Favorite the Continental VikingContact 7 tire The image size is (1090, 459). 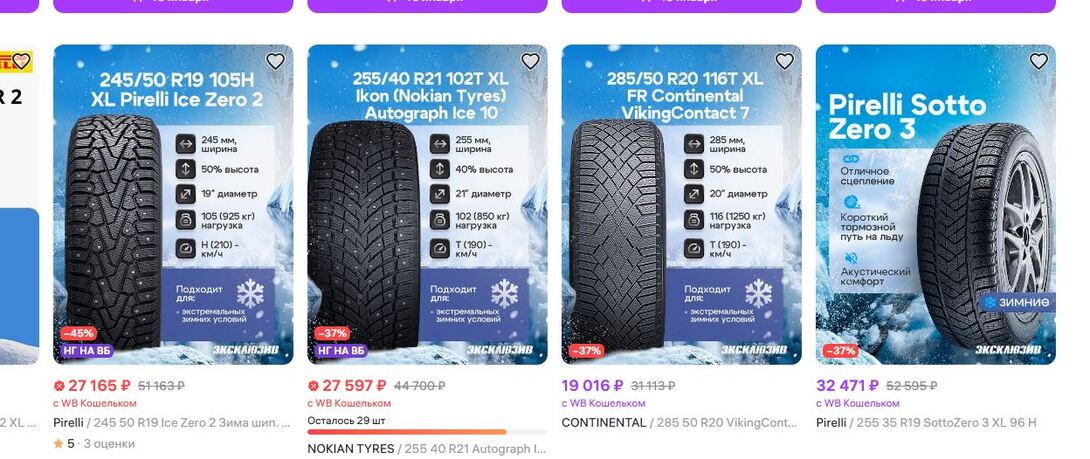[x=784, y=62]
